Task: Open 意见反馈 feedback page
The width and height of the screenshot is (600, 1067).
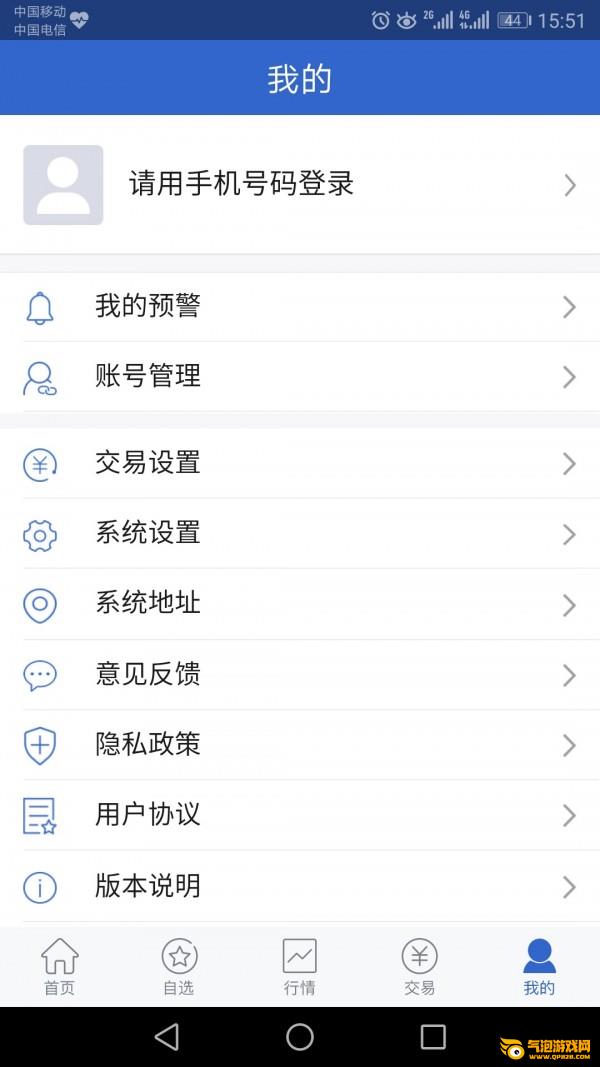Action: [300, 675]
